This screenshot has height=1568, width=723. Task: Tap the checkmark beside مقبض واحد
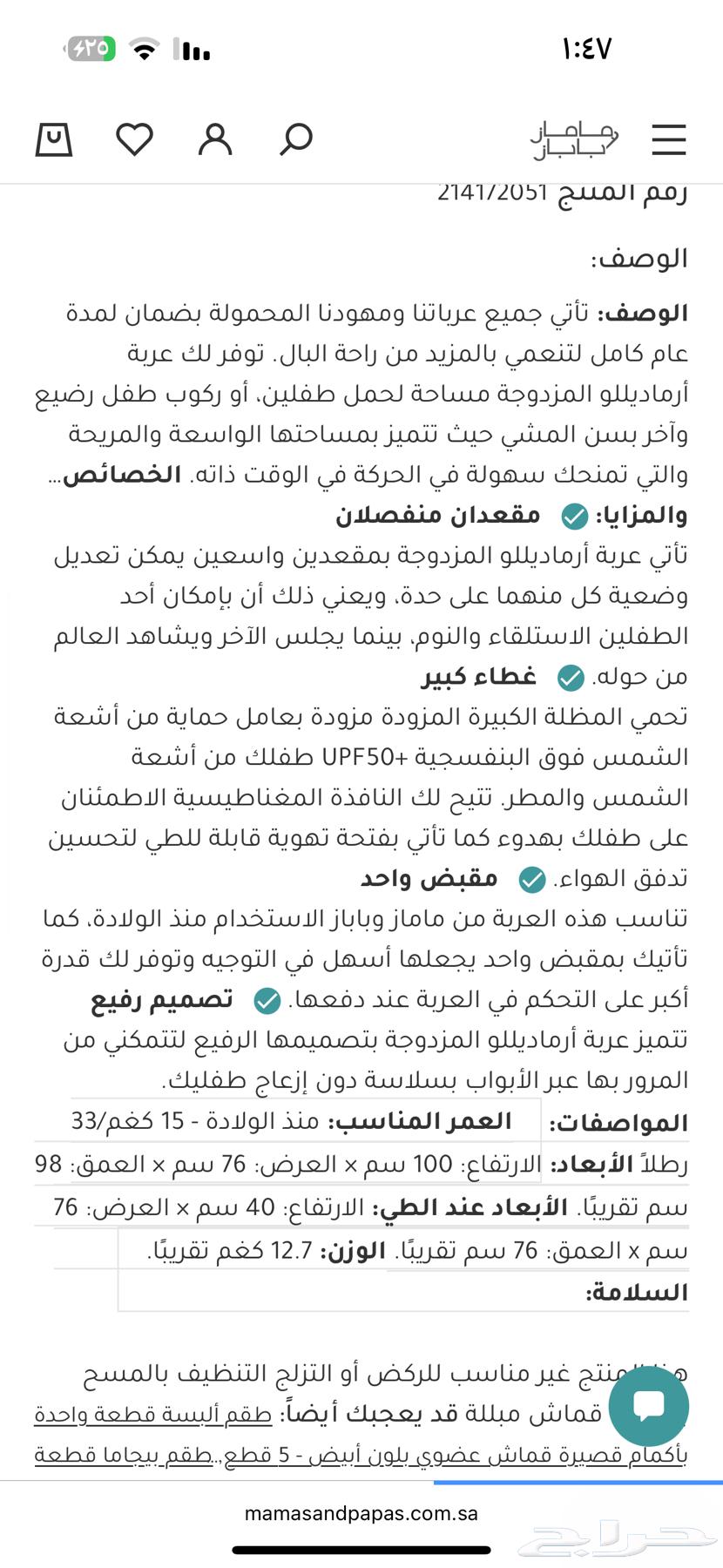tap(532, 879)
